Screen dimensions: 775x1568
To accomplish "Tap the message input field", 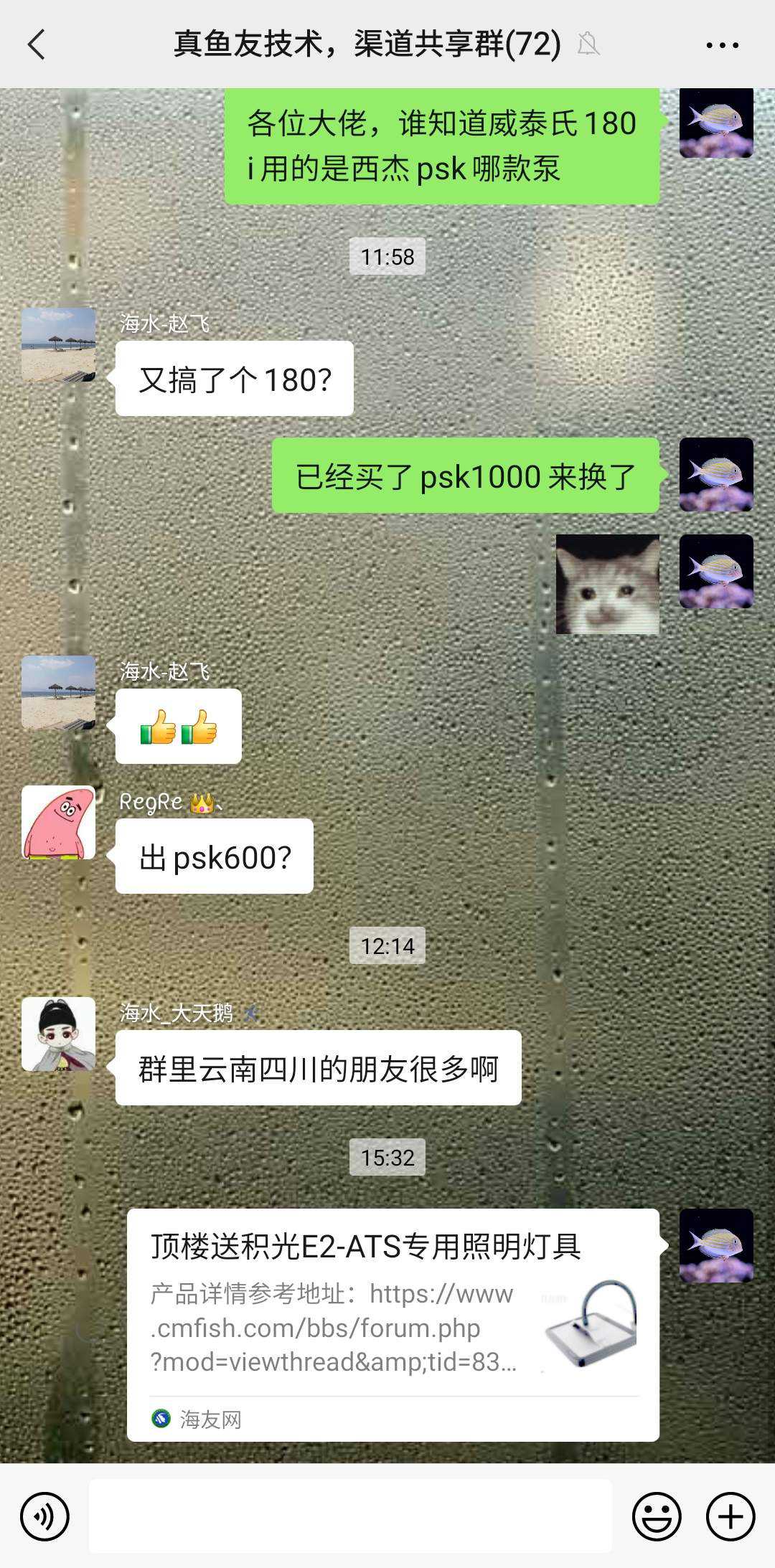I will [x=350, y=1516].
